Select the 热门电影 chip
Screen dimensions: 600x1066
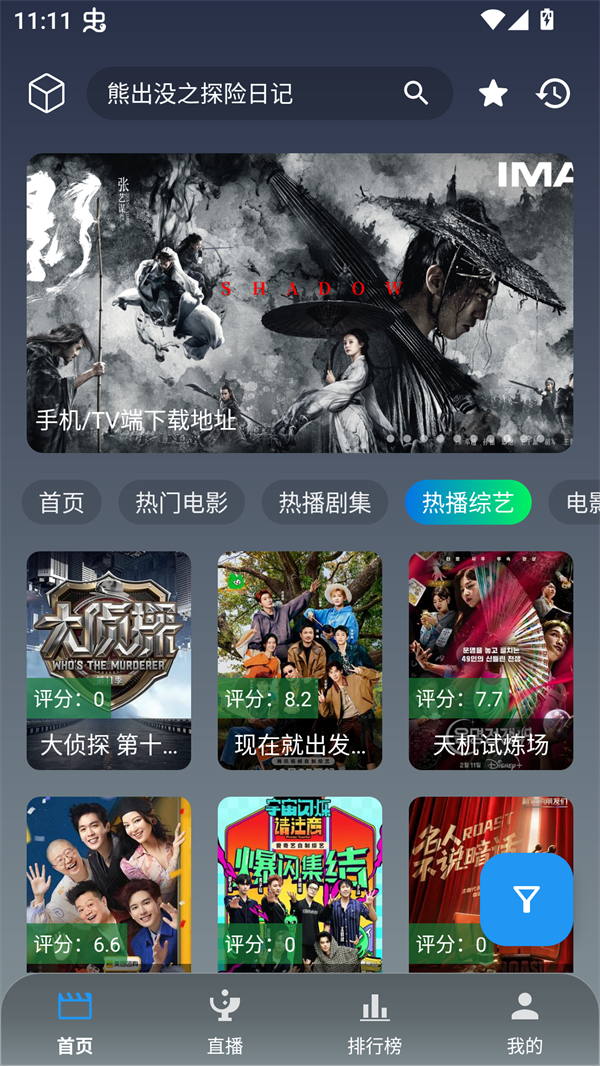[182, 503]
